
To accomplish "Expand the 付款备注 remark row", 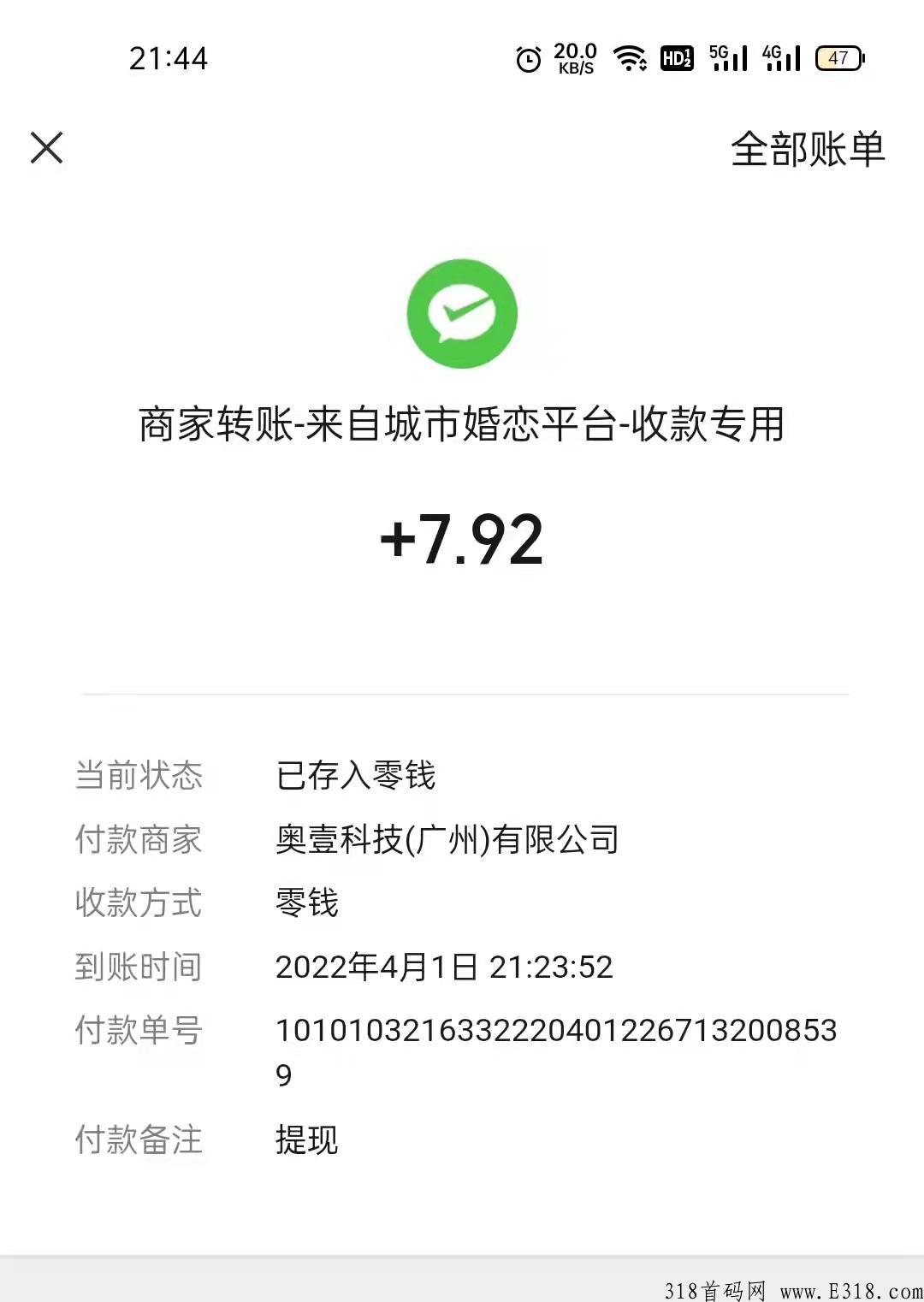I will [139, 1138].
